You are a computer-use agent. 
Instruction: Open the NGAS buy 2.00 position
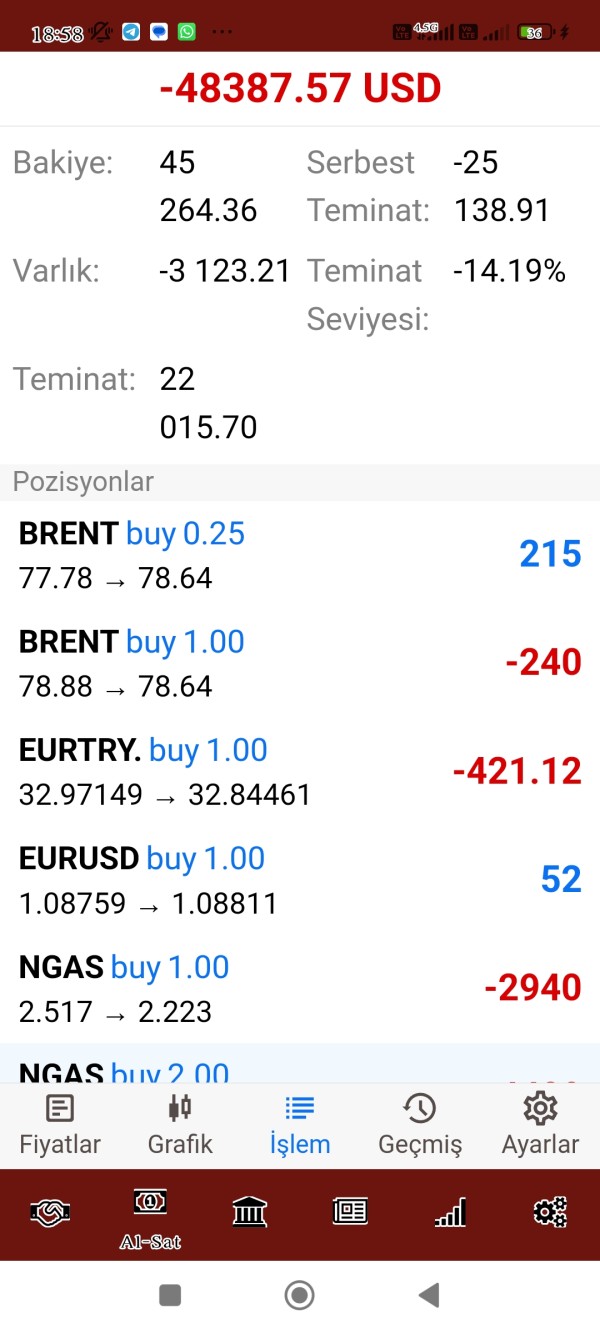(x=300, y=1064)
